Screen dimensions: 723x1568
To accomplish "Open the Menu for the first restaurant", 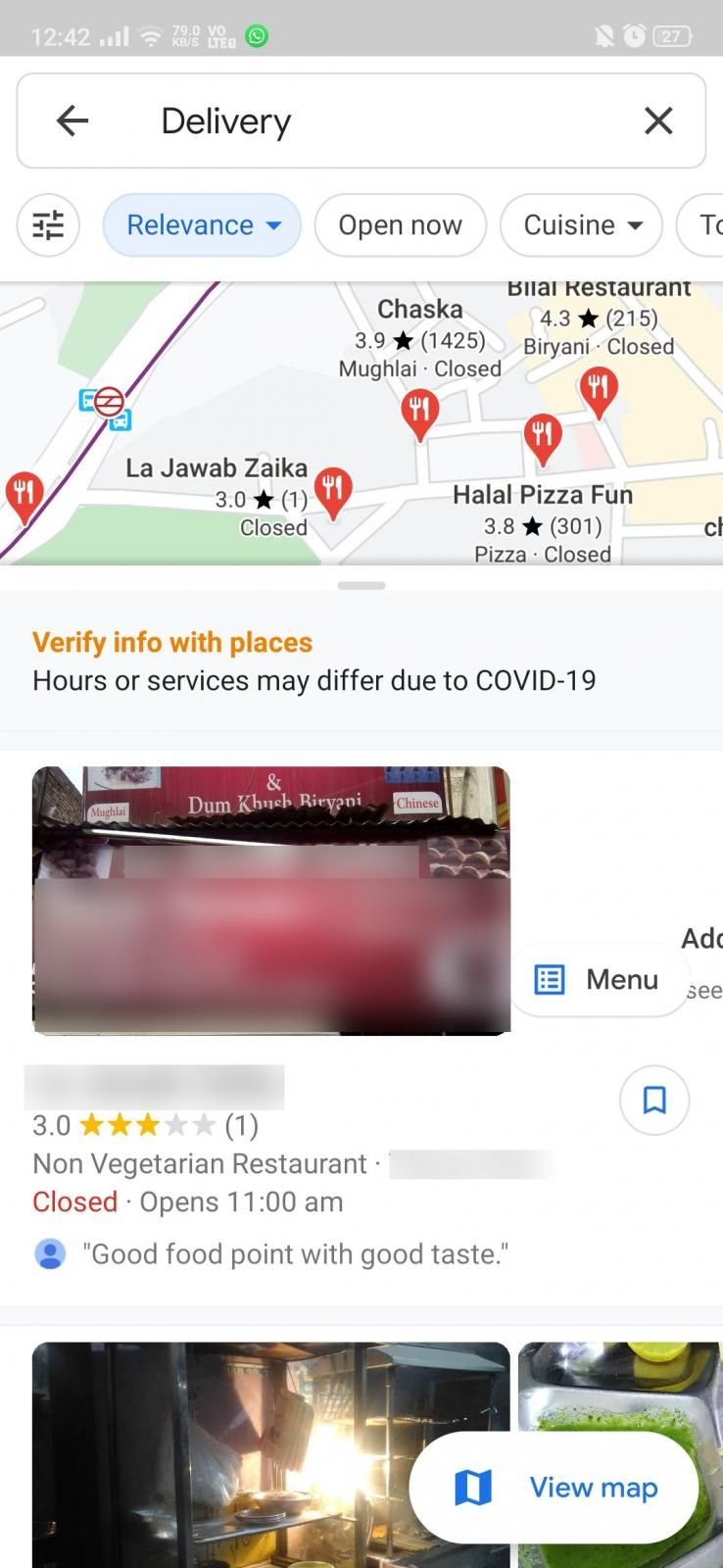I will tap(598, 978).
